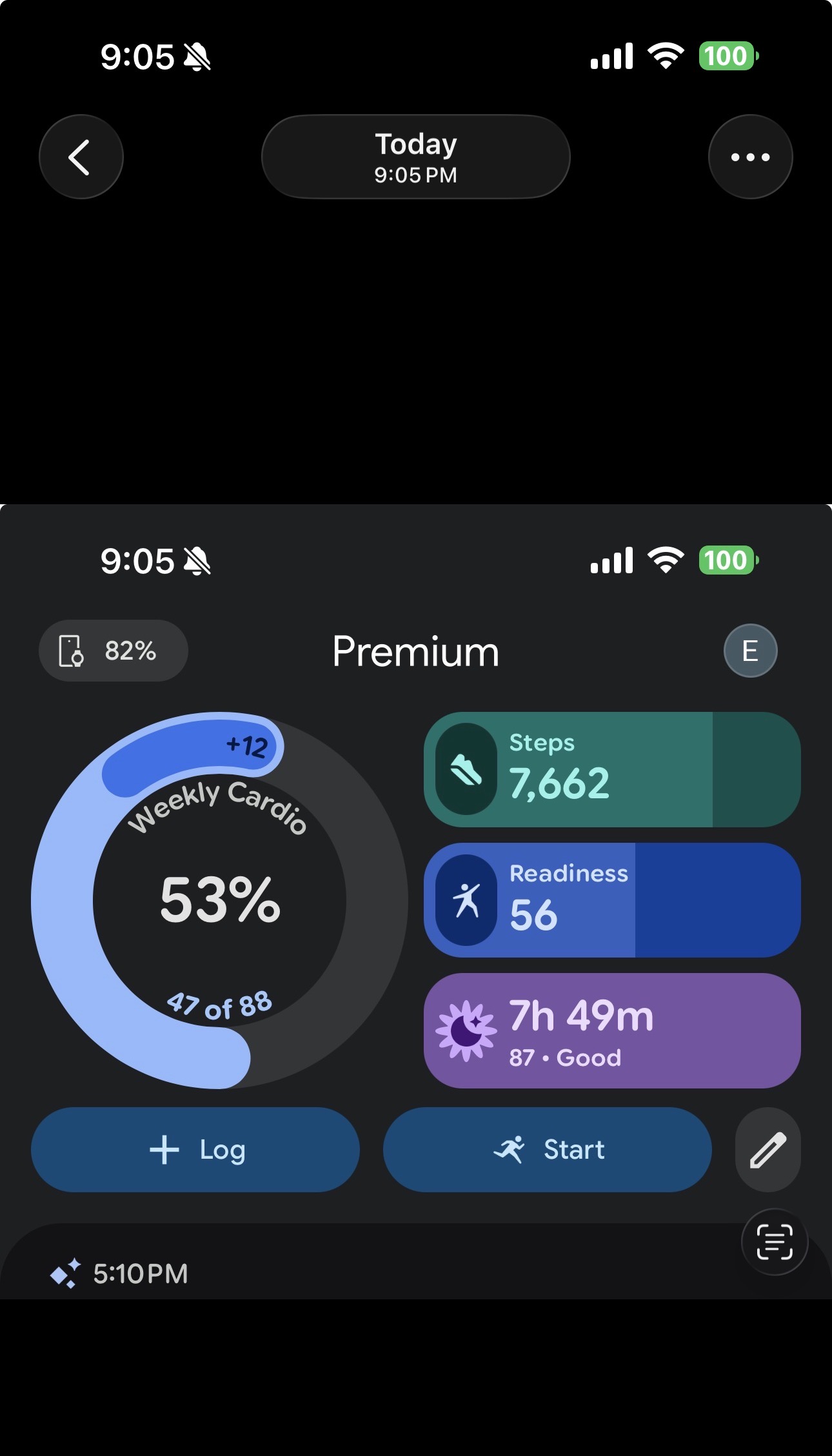The height and width of the screenshot is (1456, 832).
Task: View Weekly Cardio progress ring
Action: 219,900
